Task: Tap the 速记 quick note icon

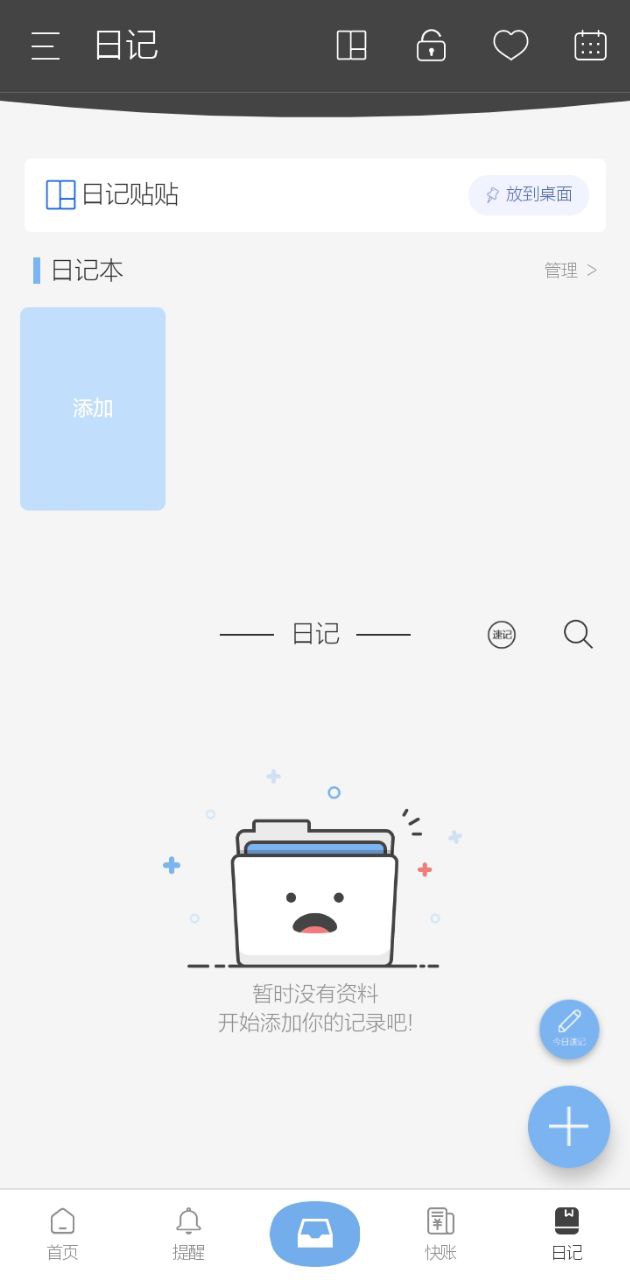Action: 502,634
